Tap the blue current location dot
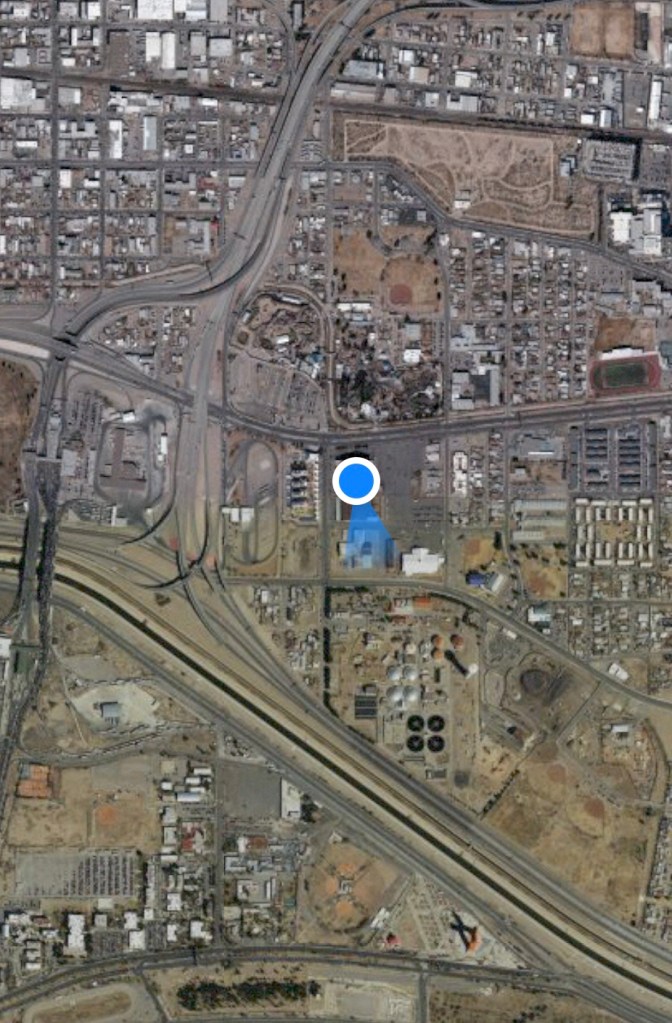 point(356,481)
